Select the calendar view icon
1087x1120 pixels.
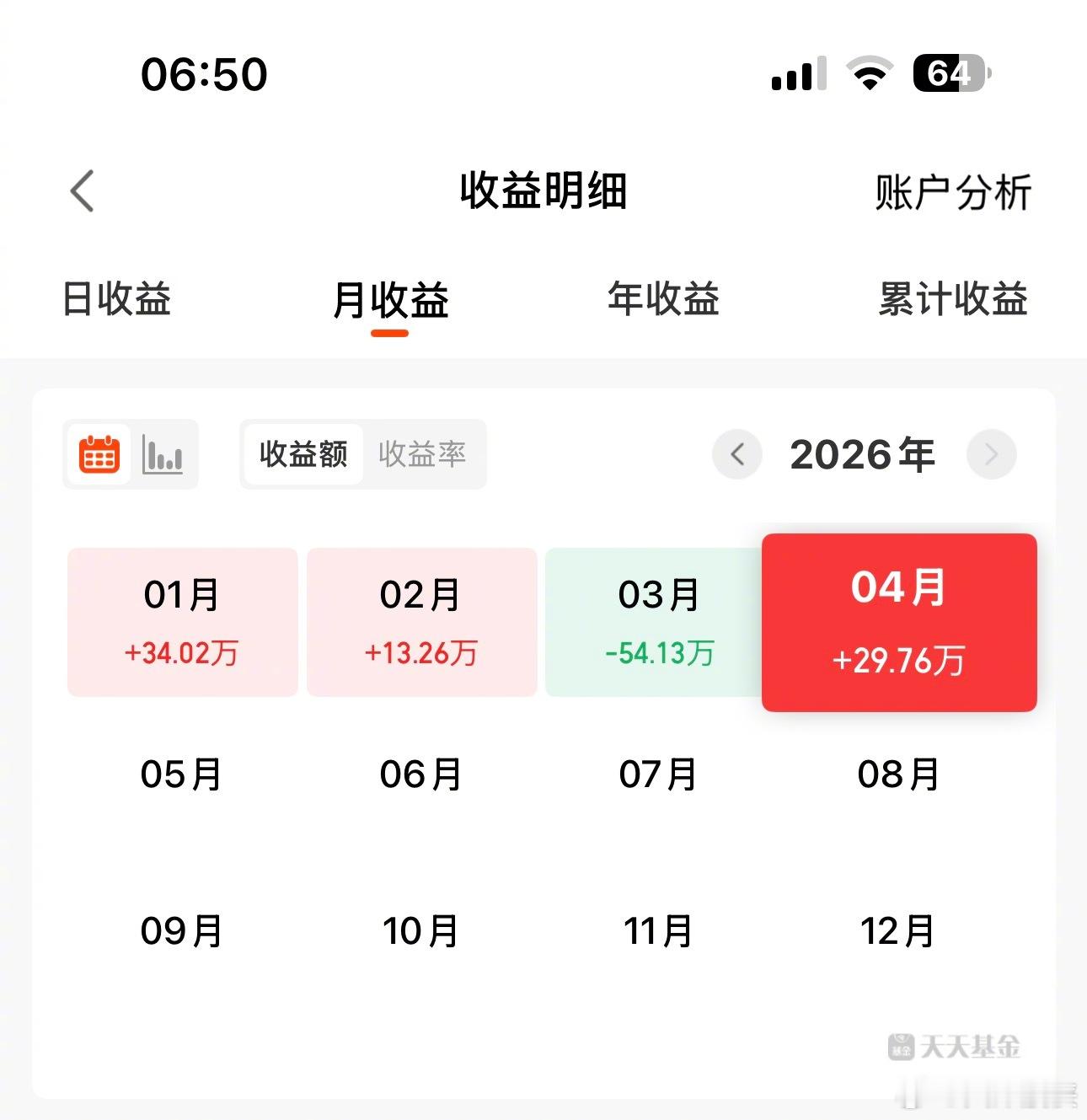coord(98,454)
